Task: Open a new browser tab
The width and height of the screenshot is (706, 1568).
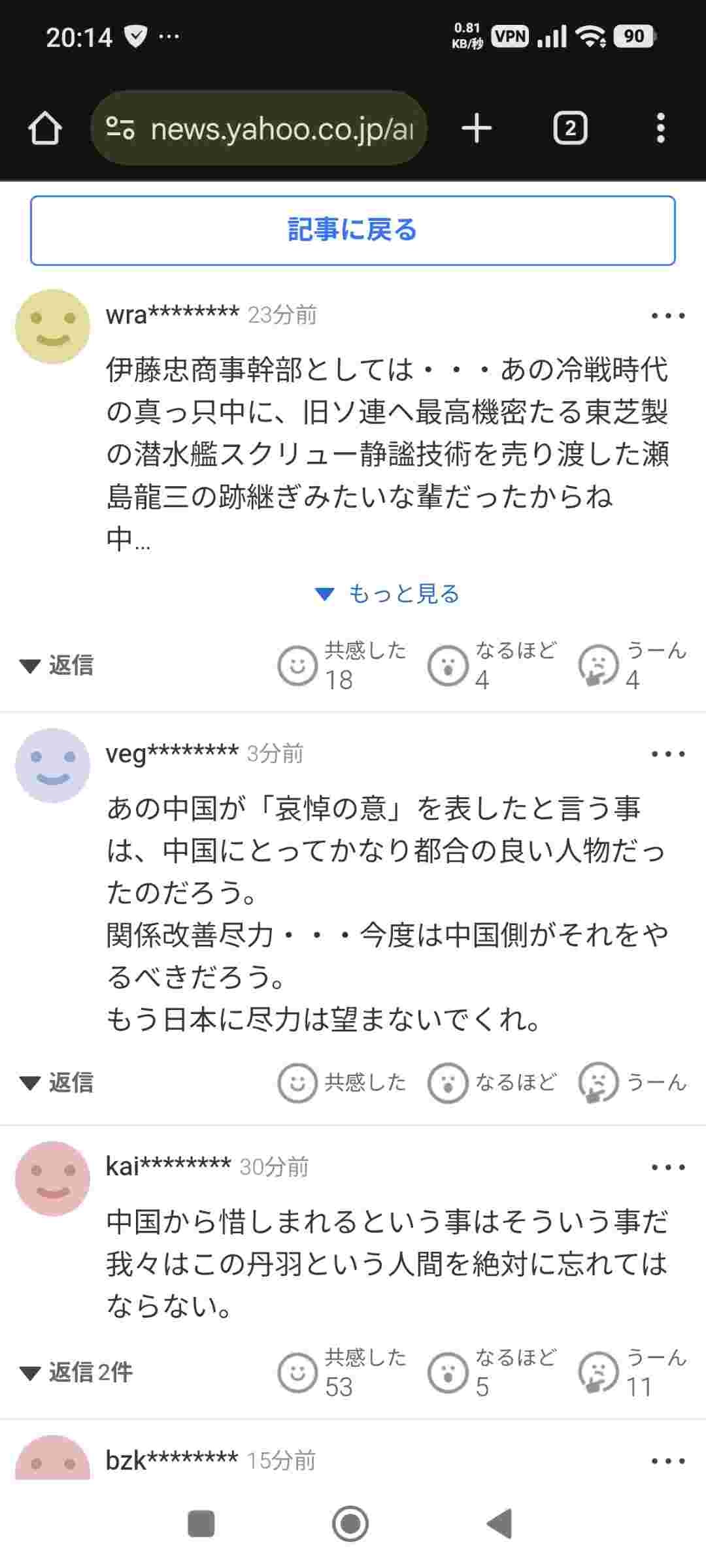Action: (x=477, y=128)
